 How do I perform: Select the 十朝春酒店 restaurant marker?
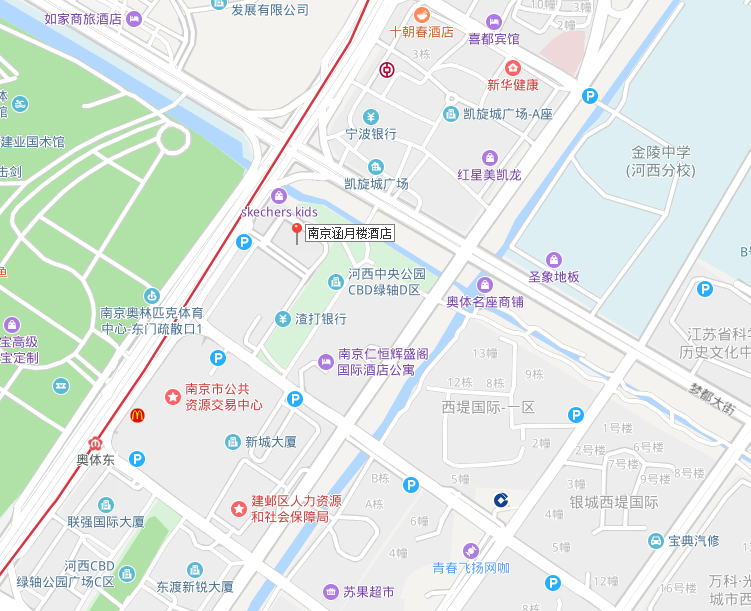422,15
